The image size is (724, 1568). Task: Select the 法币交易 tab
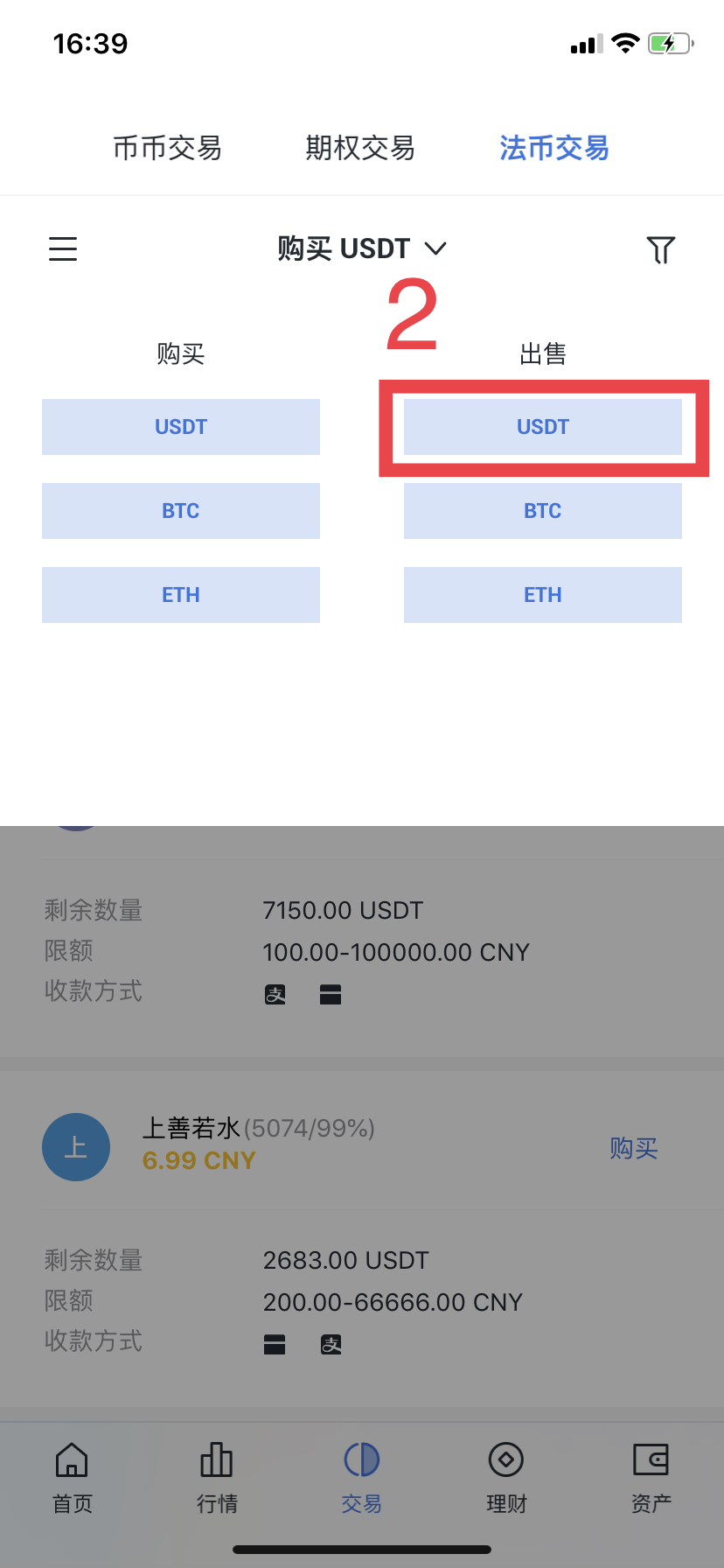pyautogui.click(x=554, y=149)
